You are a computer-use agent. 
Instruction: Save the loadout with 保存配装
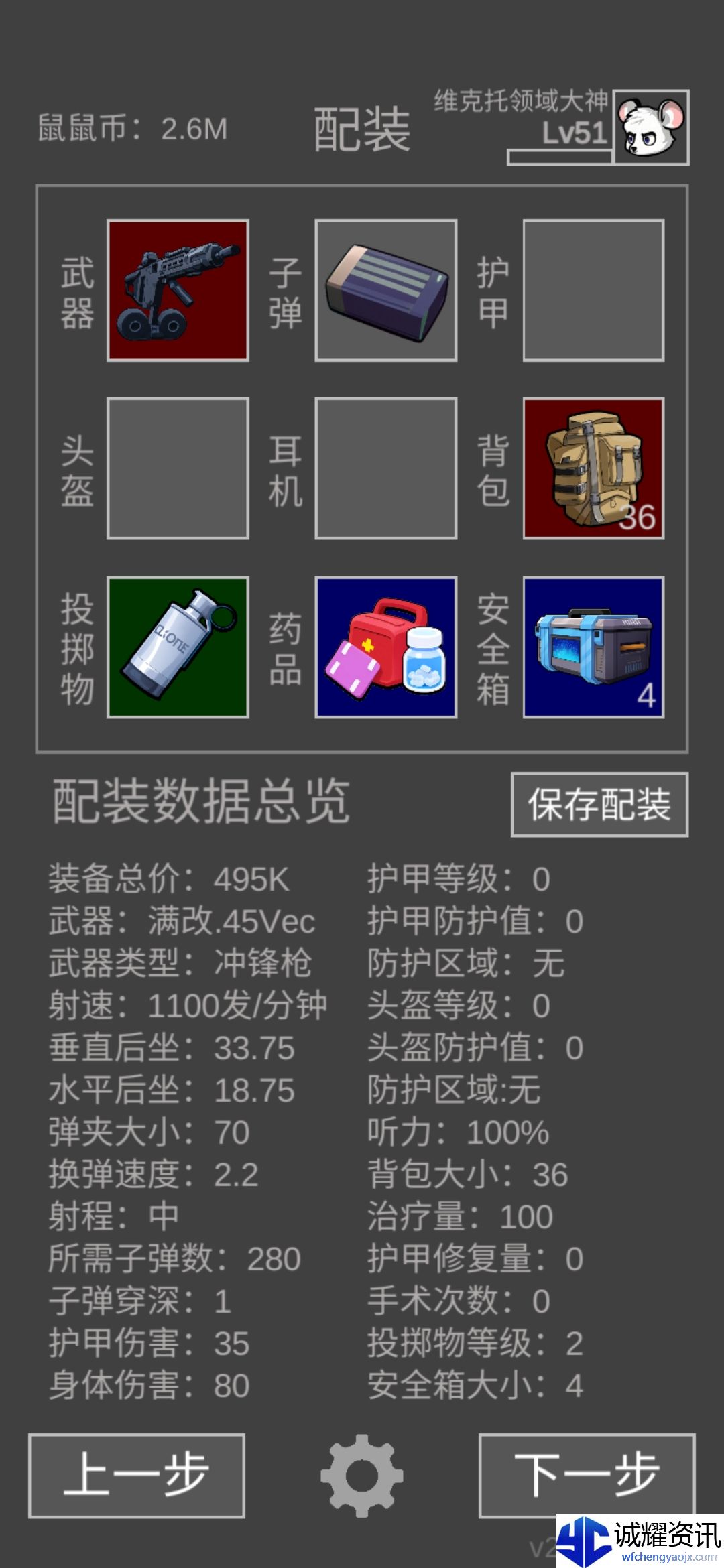[599, 804]
